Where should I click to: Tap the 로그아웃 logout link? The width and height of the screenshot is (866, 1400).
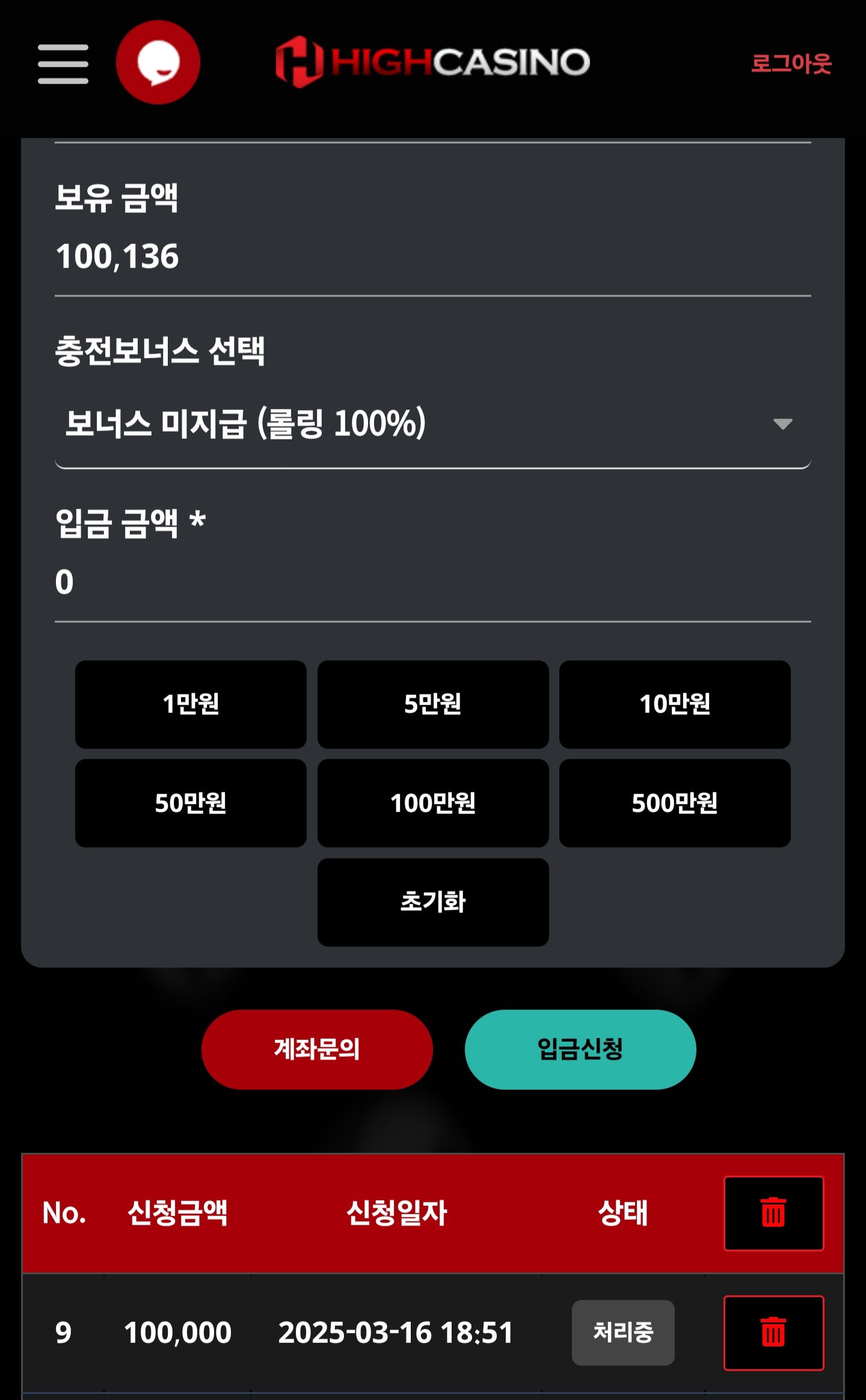[791, 64]
